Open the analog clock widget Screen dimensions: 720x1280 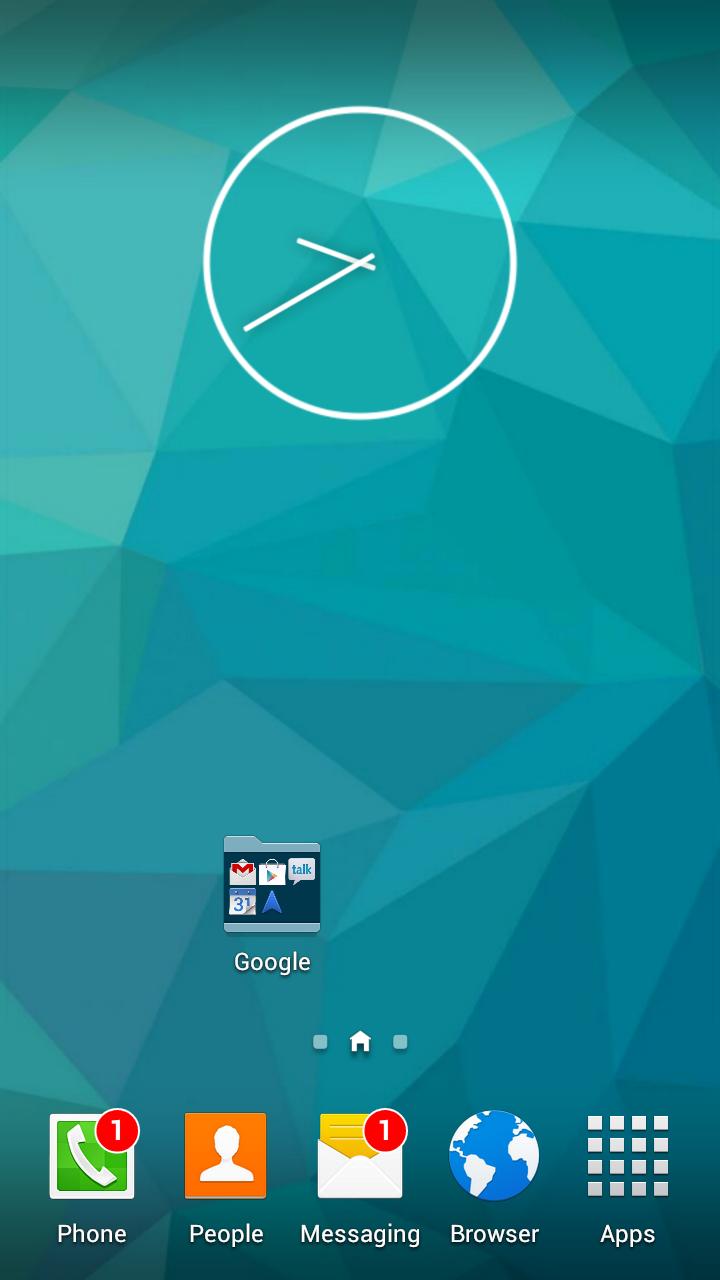[x=360, y=262]
